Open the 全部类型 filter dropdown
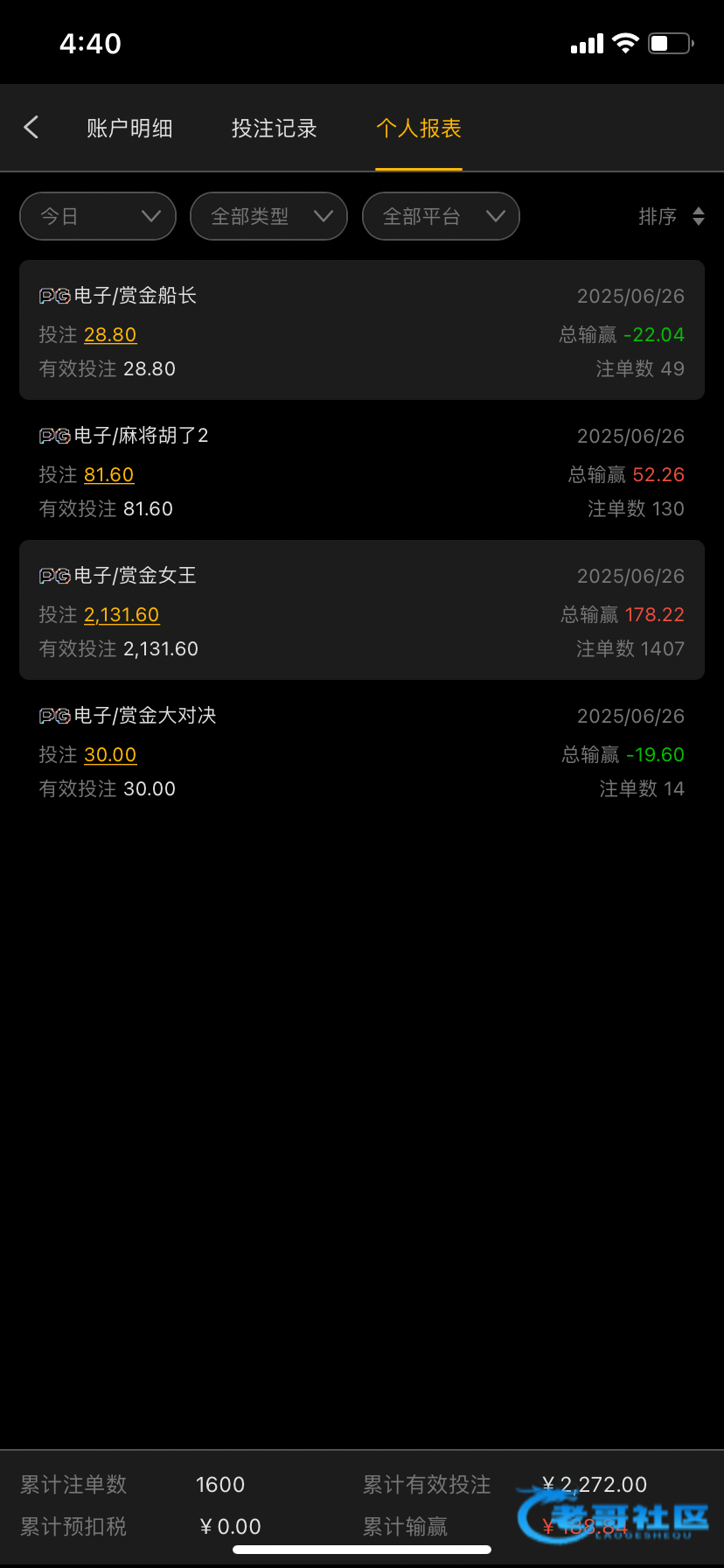This screenshot has width=724, height=1568. [269, 216]
